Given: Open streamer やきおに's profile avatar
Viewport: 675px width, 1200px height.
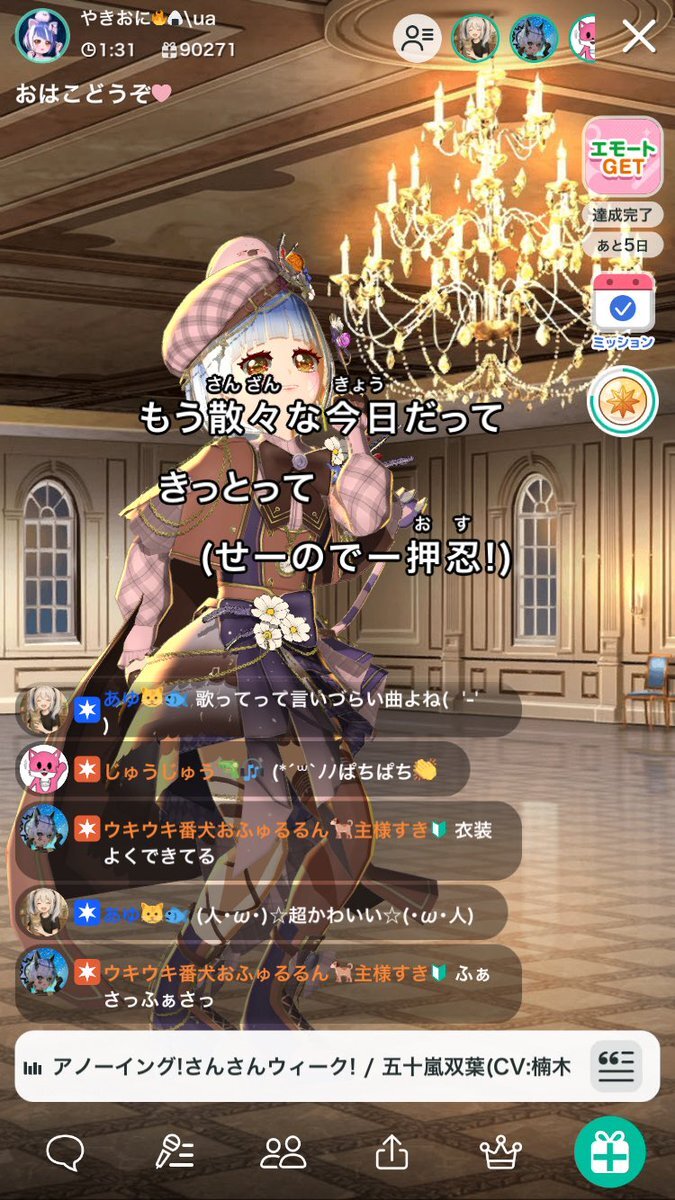Looking at the screenshot, I should click(42, 35).
